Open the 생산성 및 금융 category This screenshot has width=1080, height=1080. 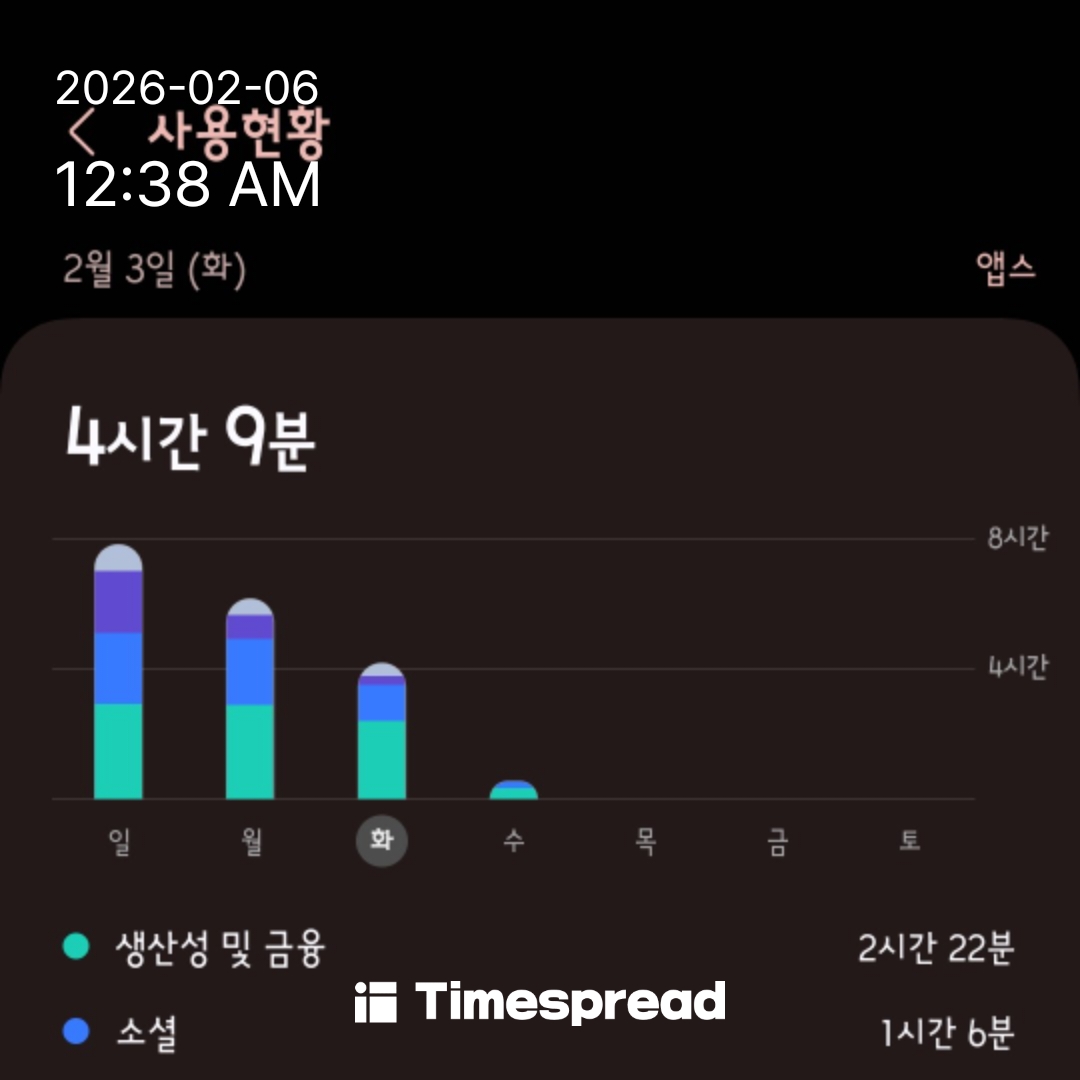[x=220, y=947]
